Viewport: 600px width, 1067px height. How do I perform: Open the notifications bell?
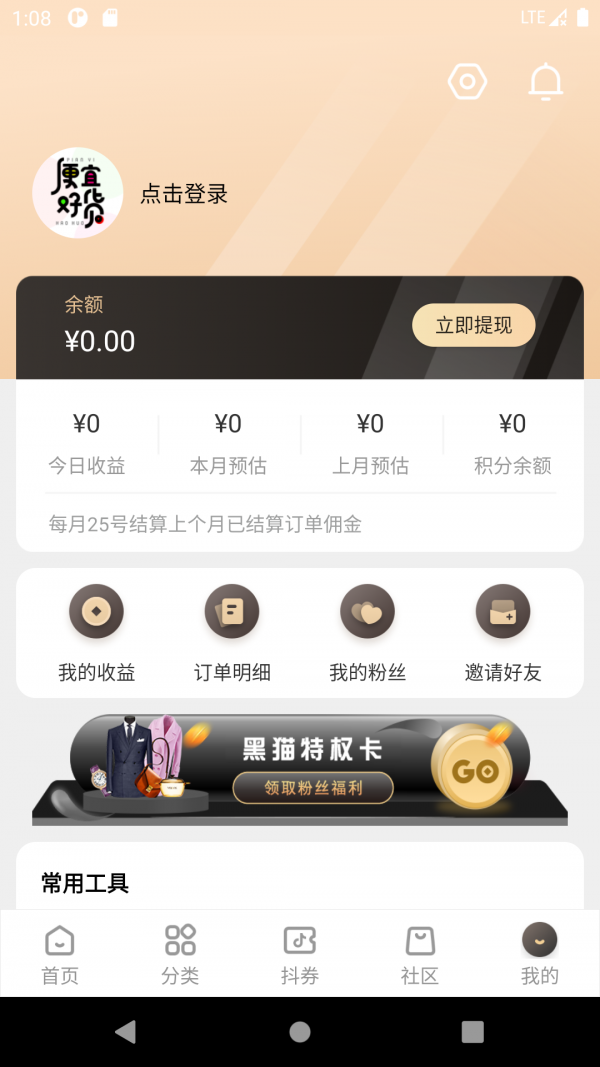[546, 82]
